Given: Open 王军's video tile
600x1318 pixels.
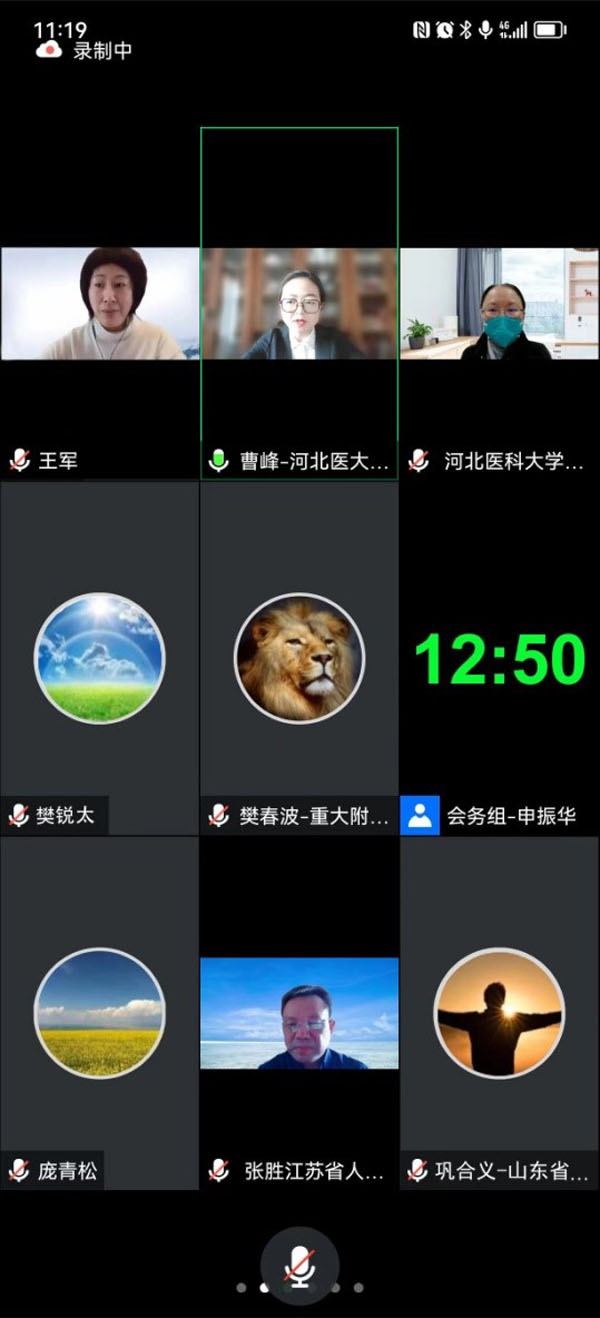Looking at the screenshot, I should 99,303.
